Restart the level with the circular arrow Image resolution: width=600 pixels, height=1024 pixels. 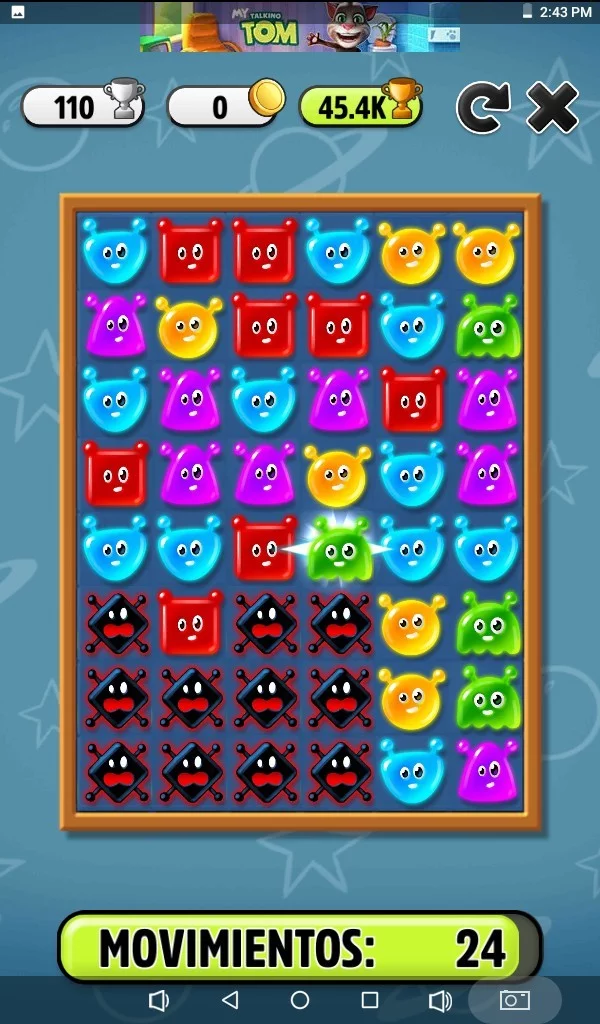pos(483,107)
